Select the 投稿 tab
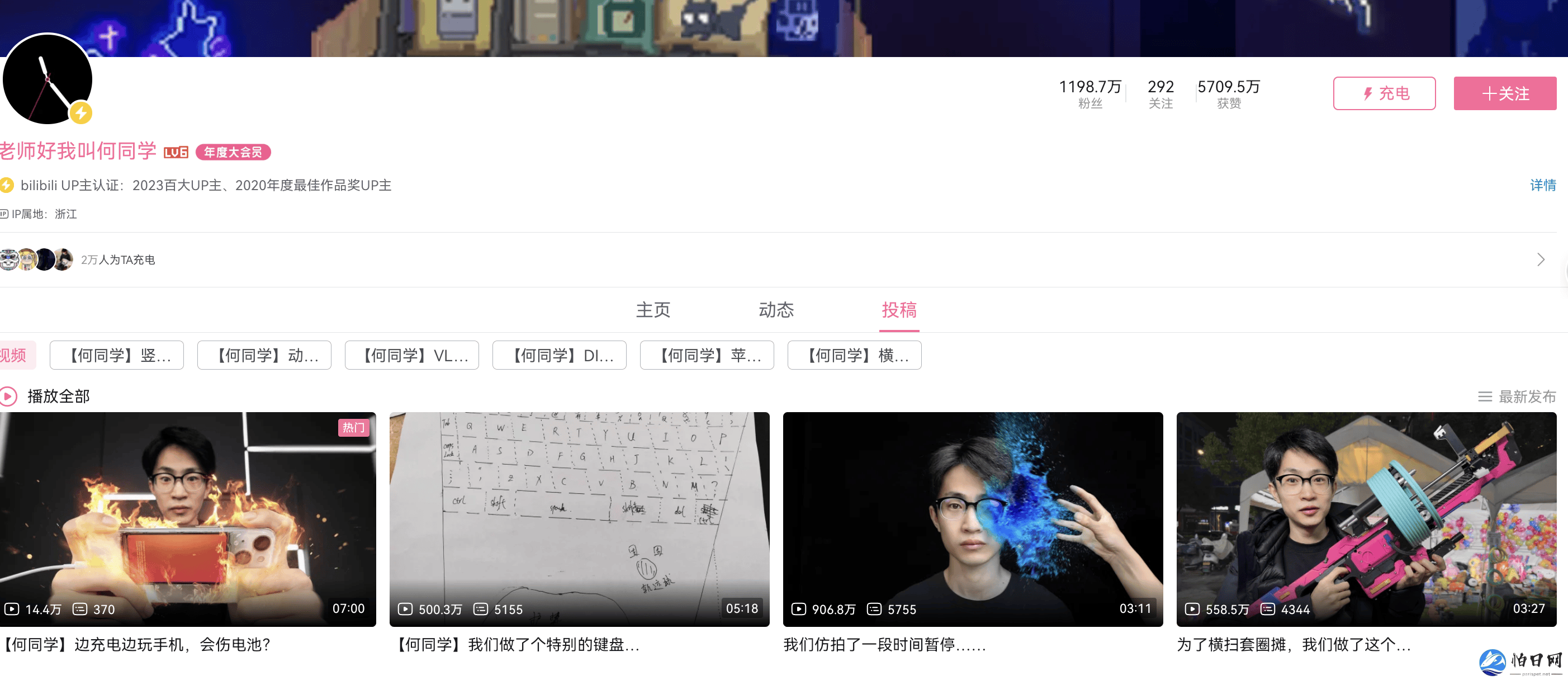Viewport: 1568px width, 680px height. click(898, 310)
